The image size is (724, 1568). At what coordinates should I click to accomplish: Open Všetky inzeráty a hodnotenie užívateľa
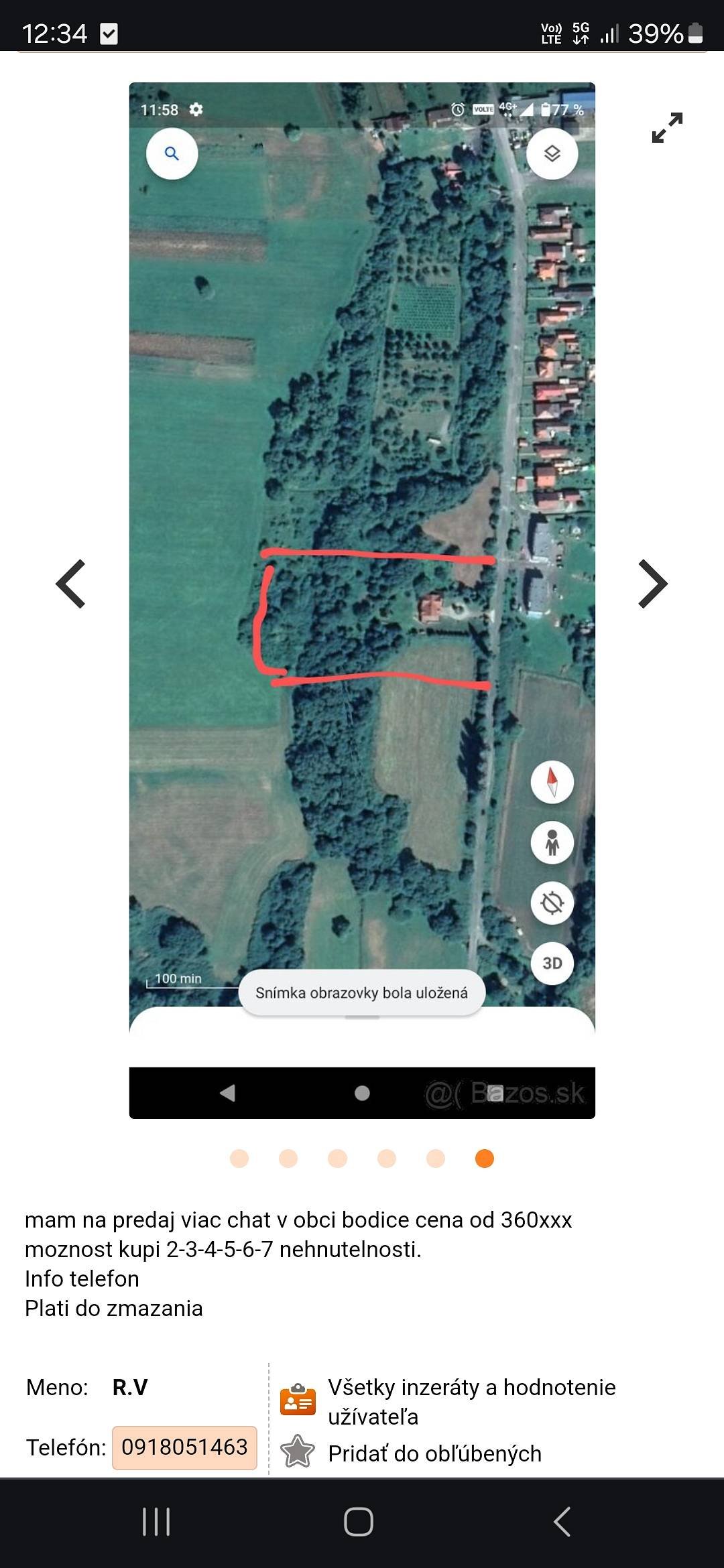471,1401
